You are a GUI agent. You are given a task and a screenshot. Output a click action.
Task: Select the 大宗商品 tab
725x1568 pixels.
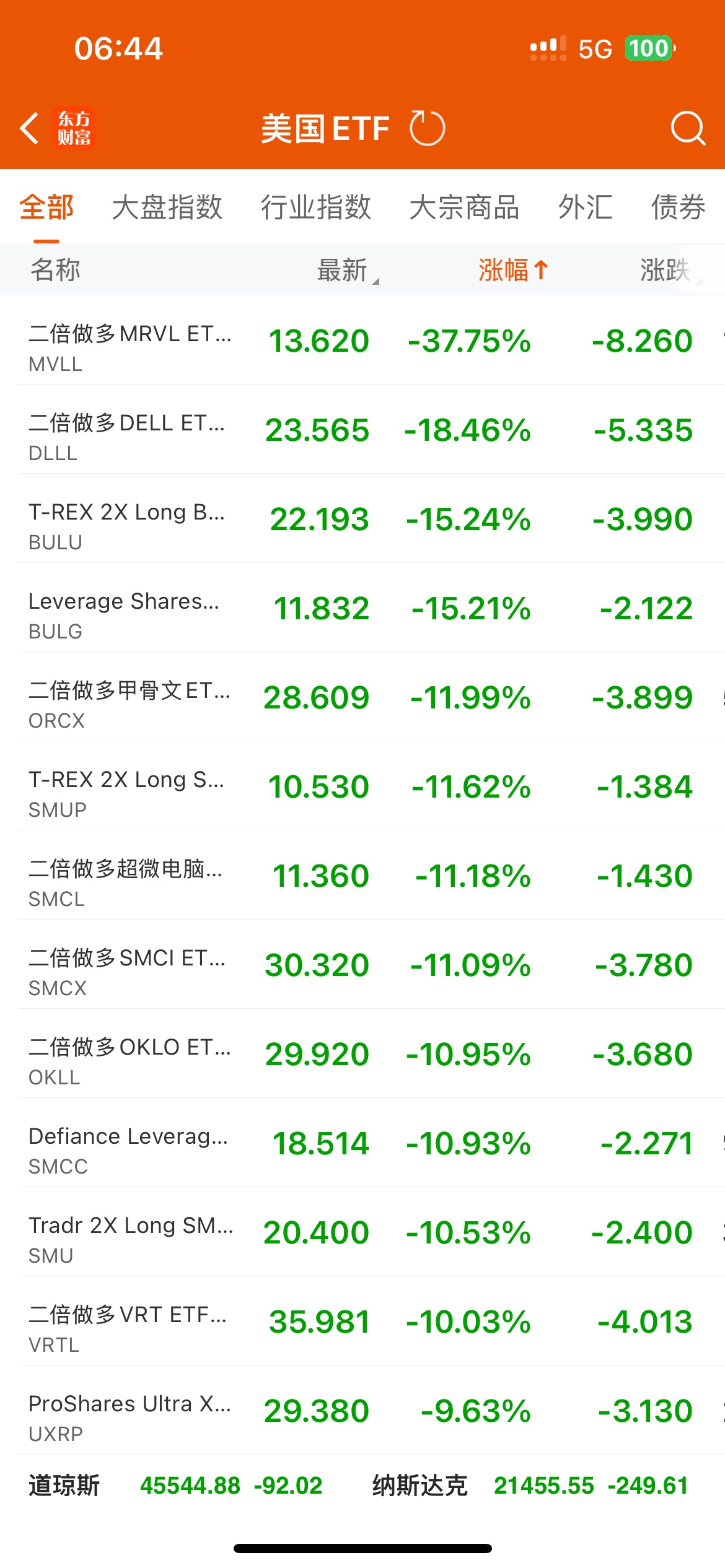point(464,207)
